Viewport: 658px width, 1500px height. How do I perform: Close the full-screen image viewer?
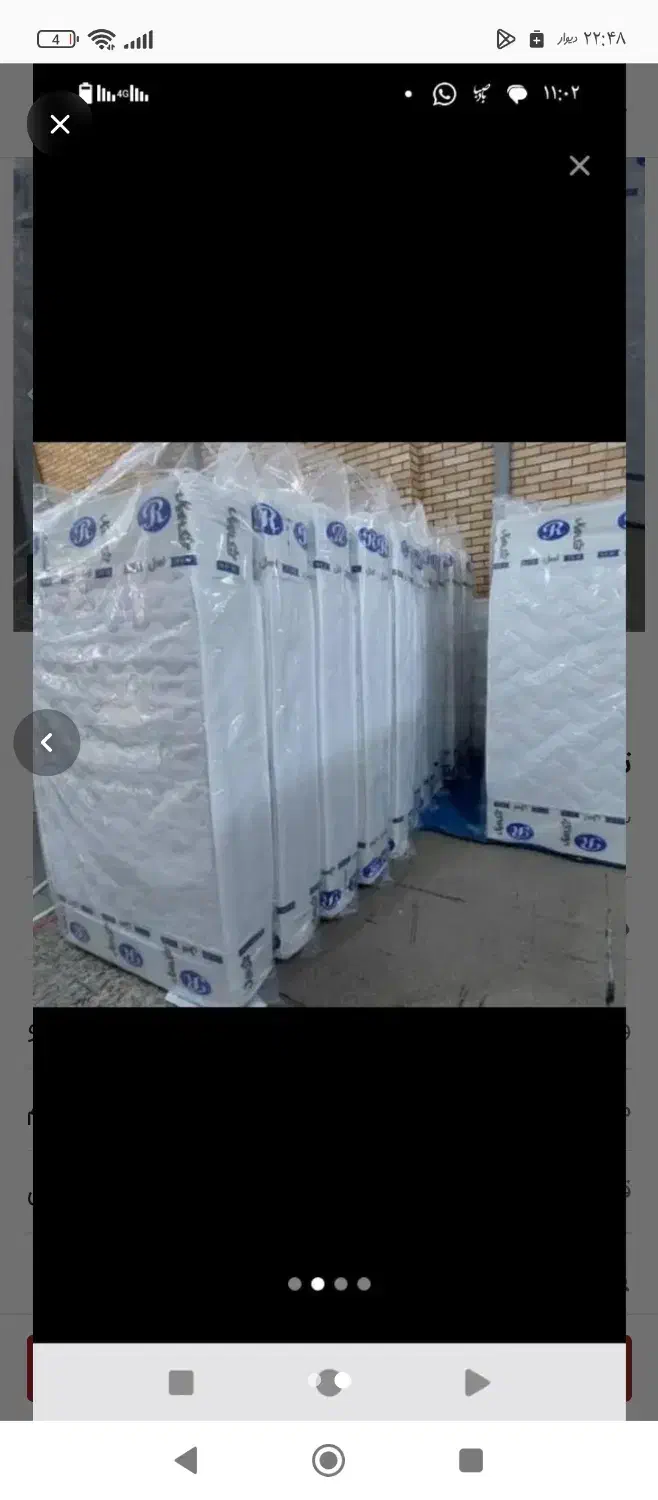[x=60, y=124]
